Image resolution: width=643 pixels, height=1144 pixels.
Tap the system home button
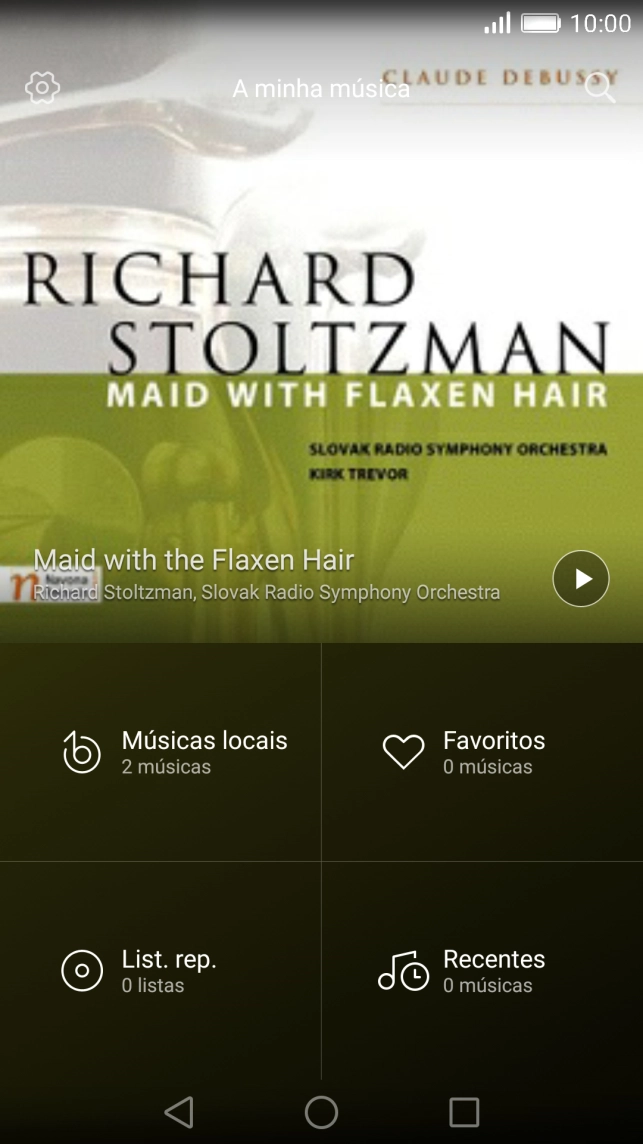point(321,1113)
